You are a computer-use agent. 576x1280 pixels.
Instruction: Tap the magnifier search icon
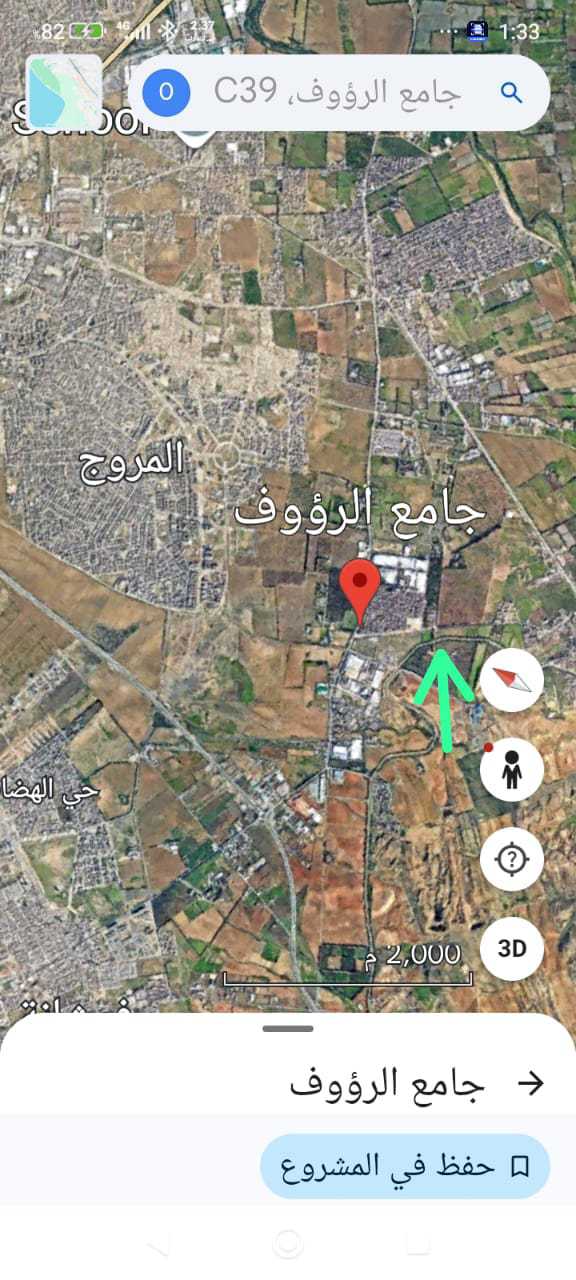[512, 93]
